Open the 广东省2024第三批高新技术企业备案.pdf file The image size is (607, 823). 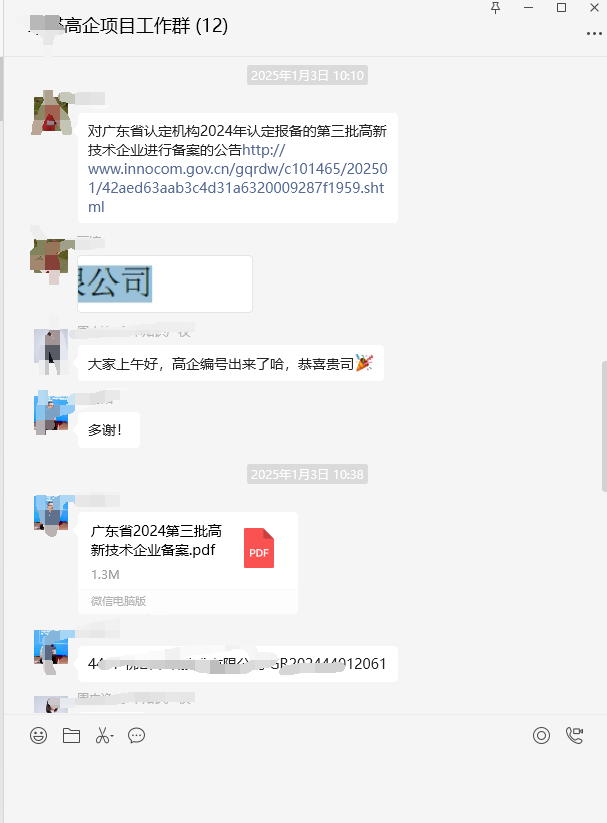(188, 552)
